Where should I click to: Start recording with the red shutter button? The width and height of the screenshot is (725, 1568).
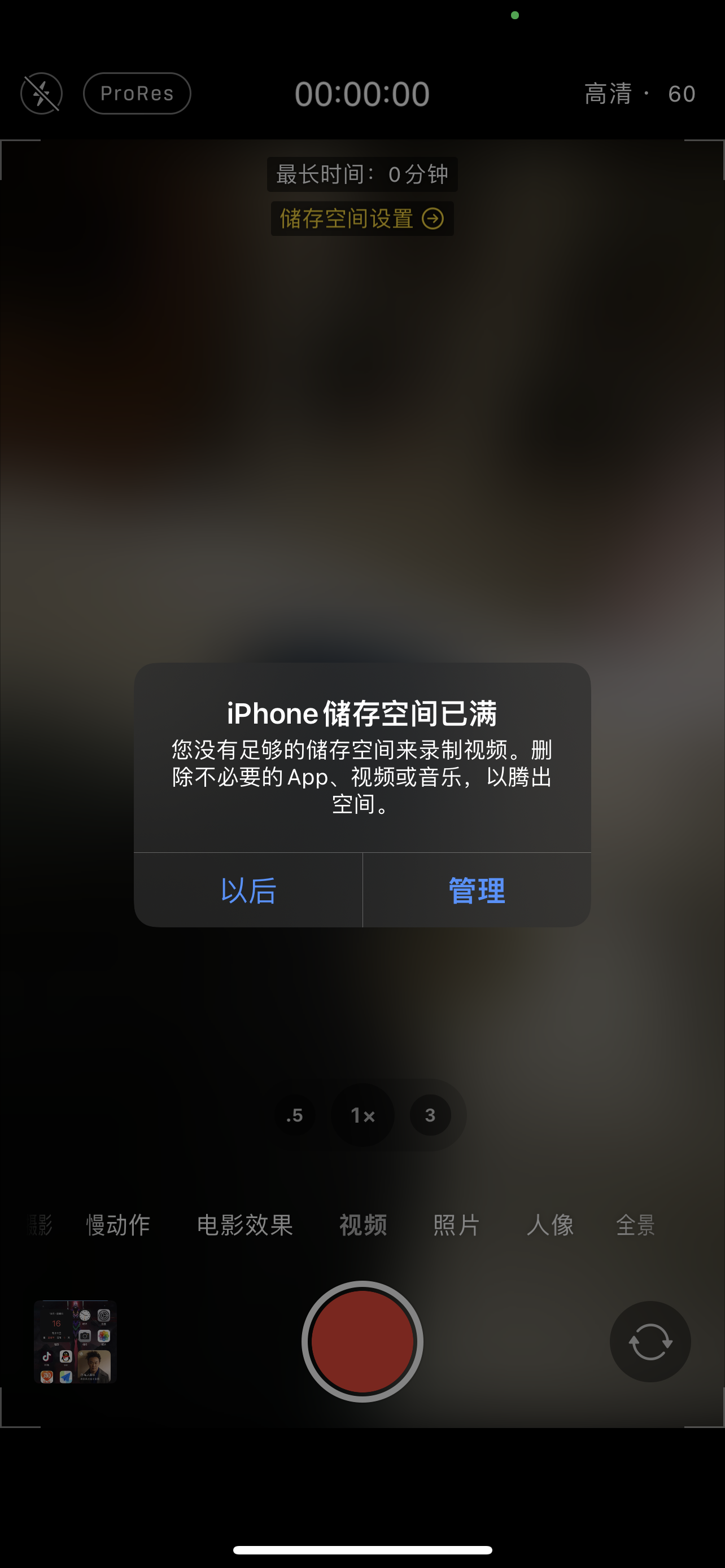(362, 1342)
